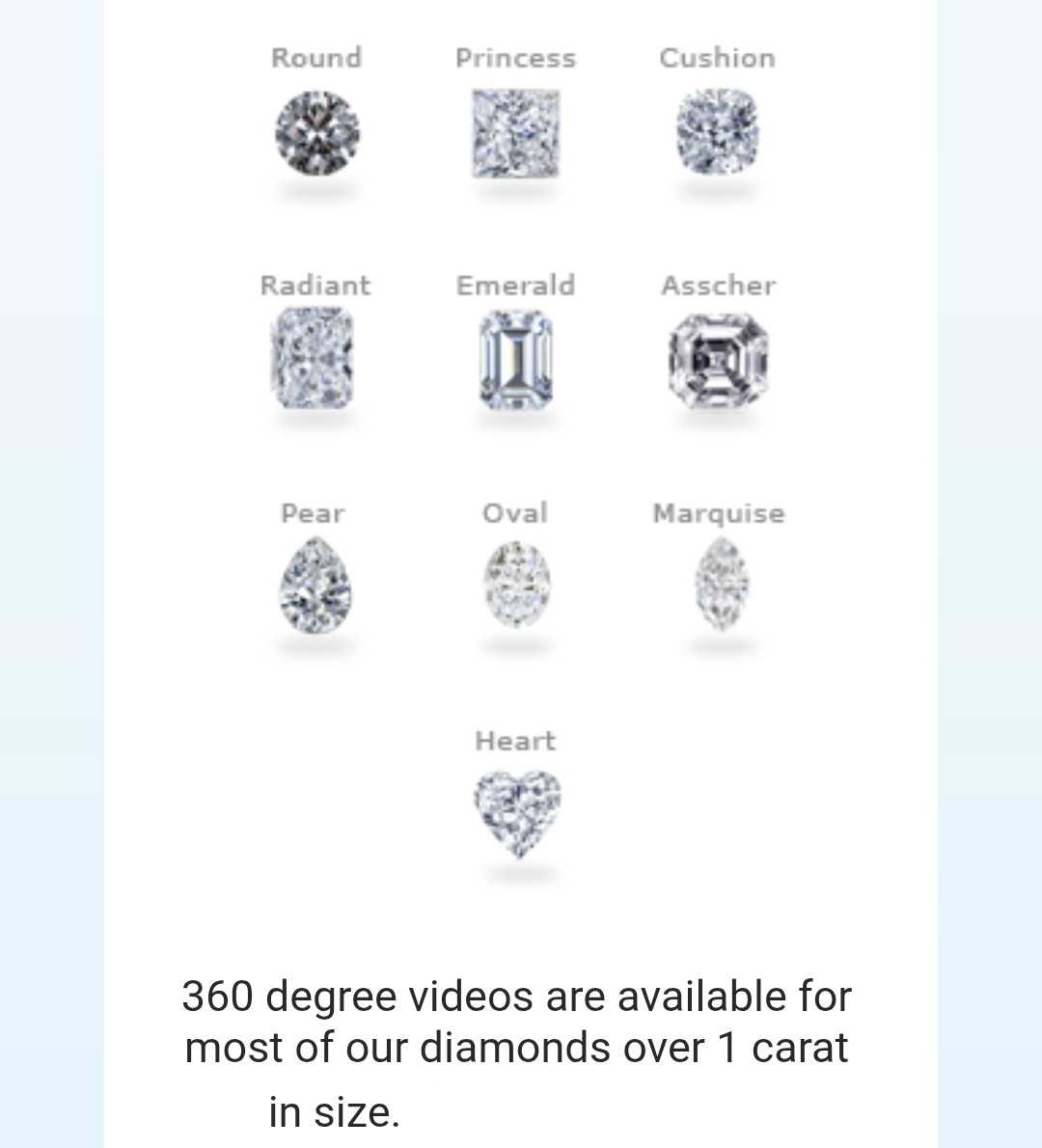Pick the Radiant diamond shape
1042x1148 pixels.
click(x=314, y=358)
